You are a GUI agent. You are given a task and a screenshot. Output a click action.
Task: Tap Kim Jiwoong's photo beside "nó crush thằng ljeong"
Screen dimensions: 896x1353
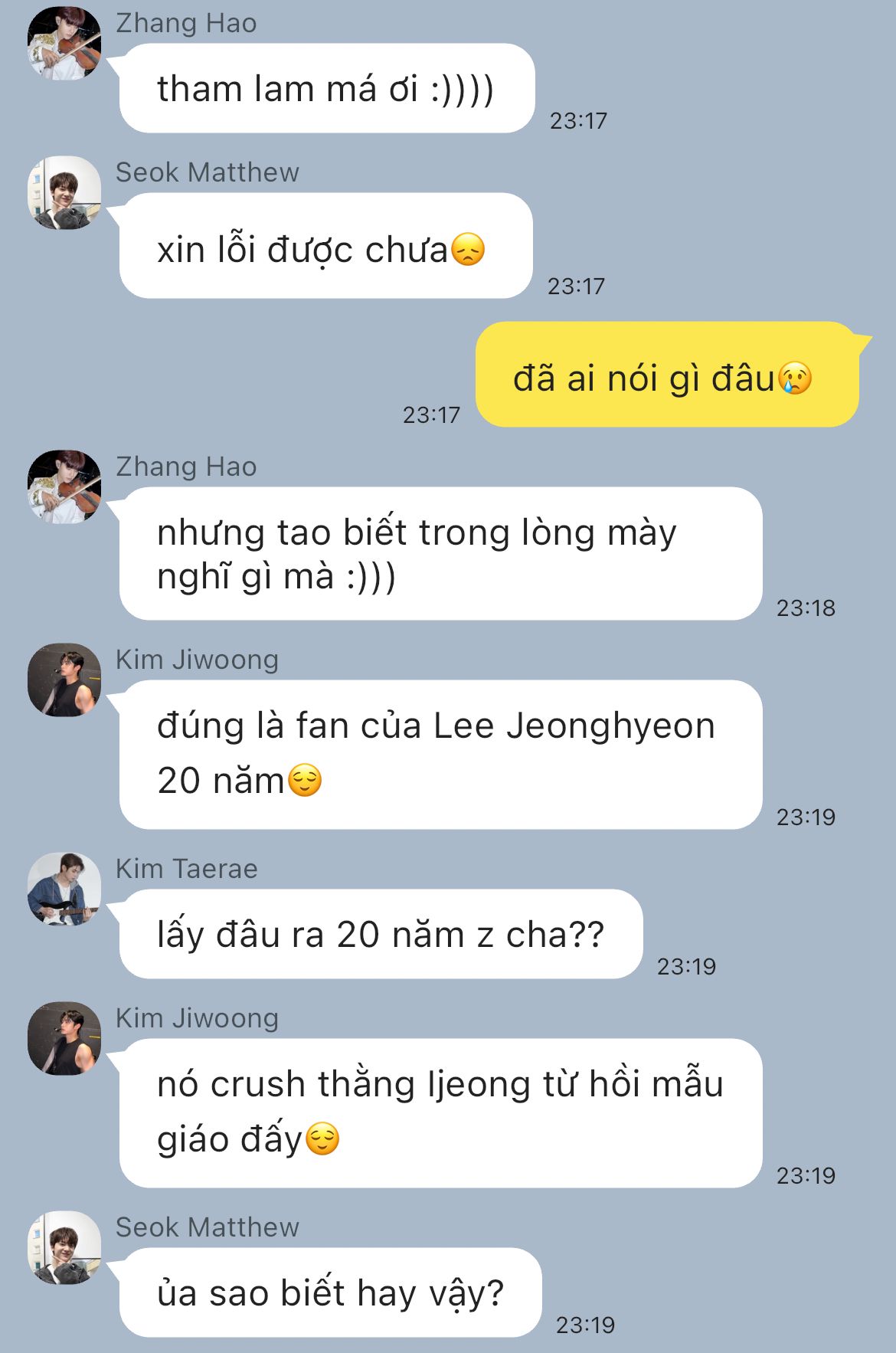pos(64,1039)
